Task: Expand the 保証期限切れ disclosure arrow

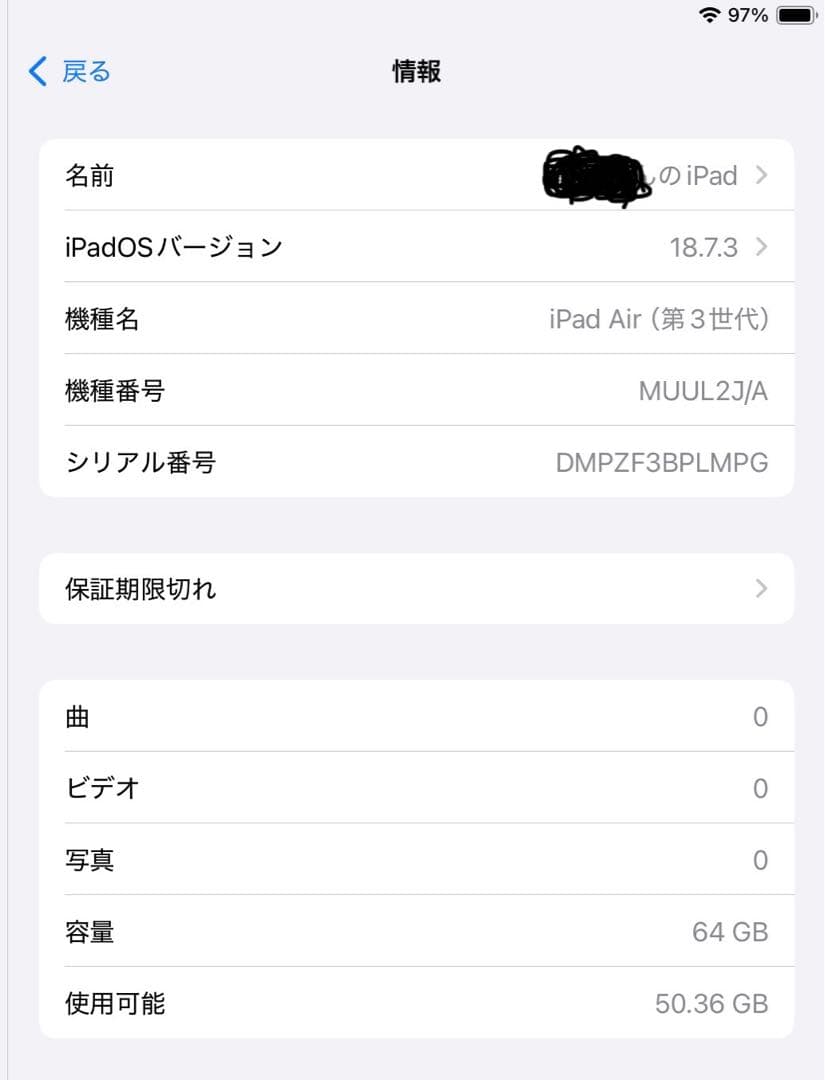Action: pyautogui.click(x=761, y=589)
